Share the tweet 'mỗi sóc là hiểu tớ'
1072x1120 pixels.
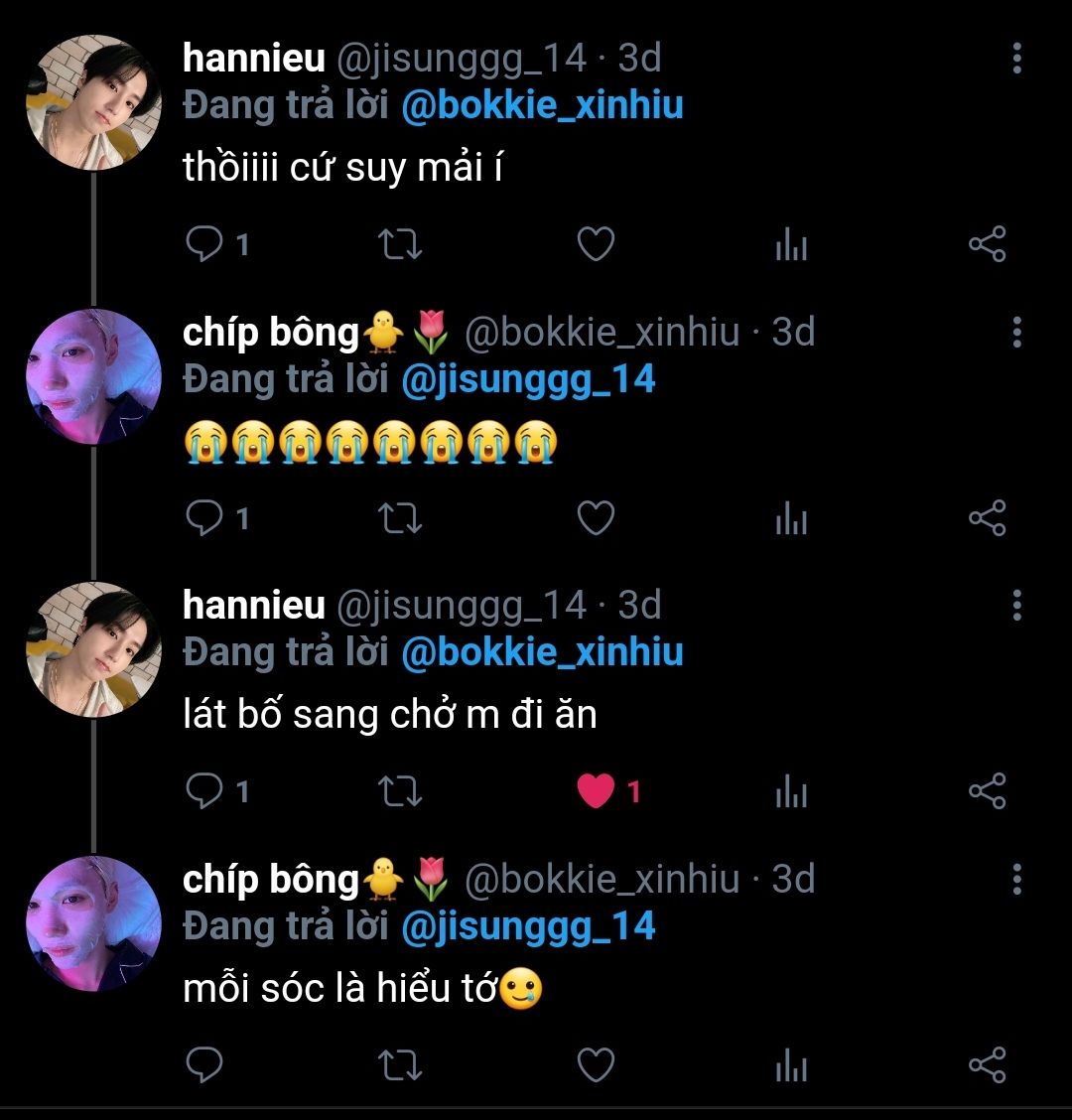coord(987,1065)
